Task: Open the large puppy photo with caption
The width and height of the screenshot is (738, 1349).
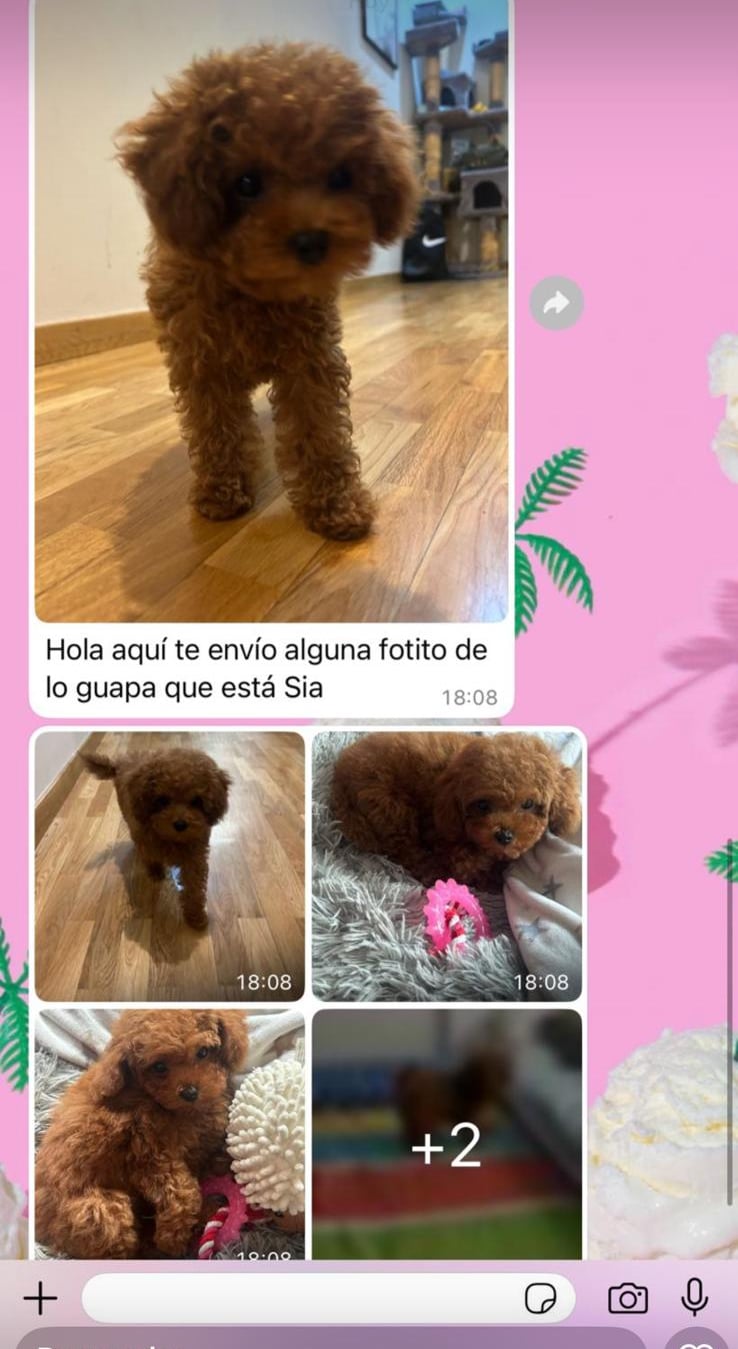Action: pos(271,311)
